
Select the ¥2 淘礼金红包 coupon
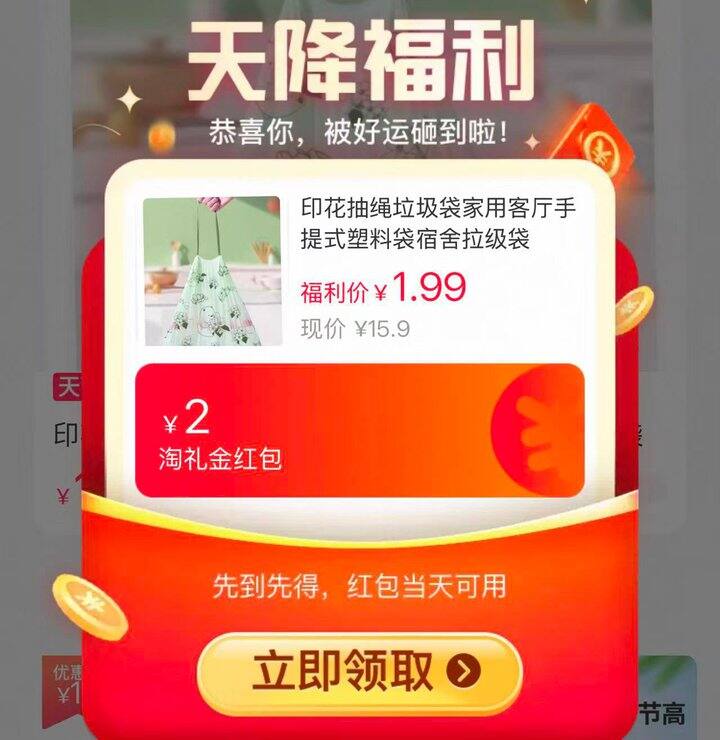360,430
